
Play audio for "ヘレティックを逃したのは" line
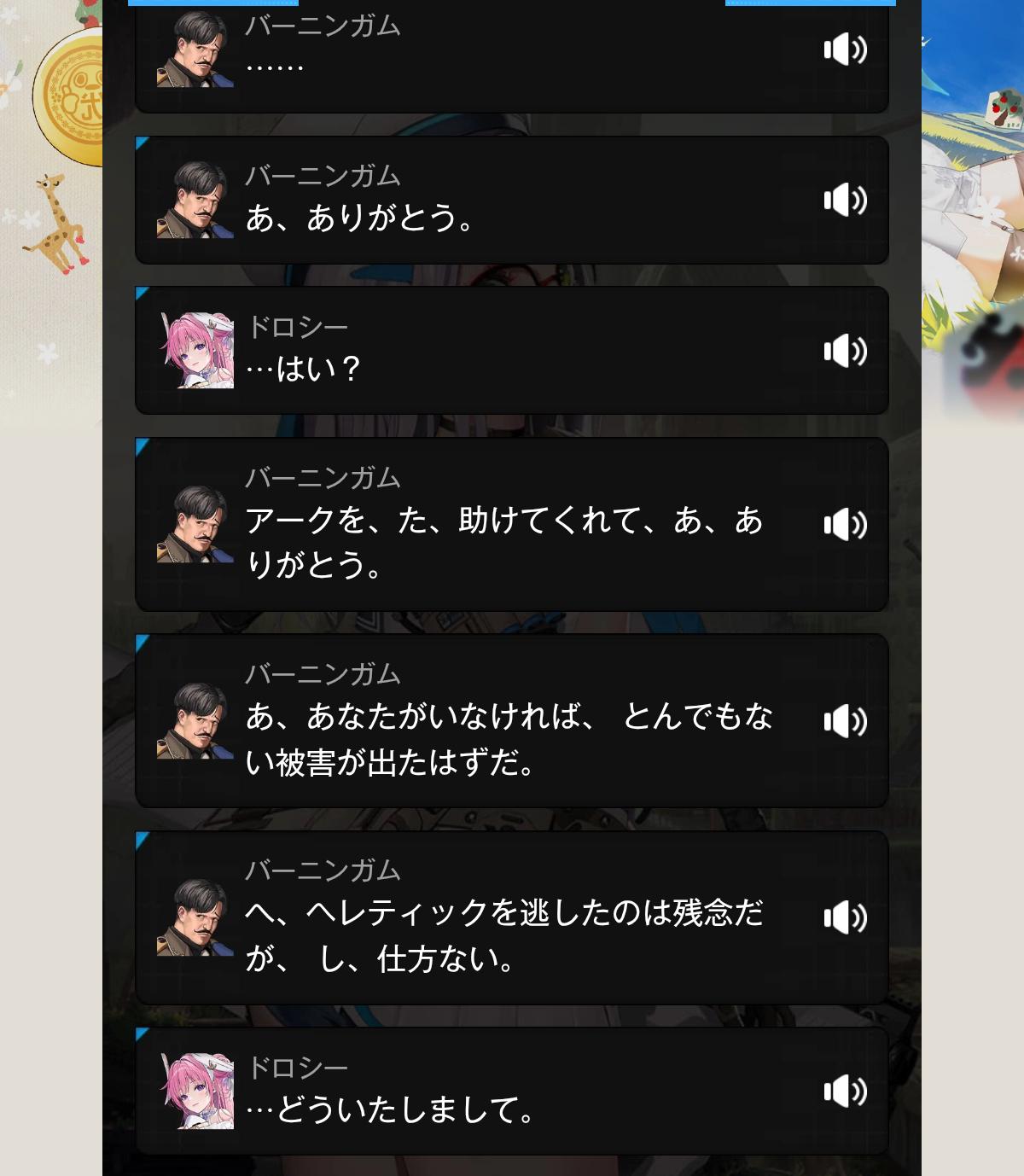click(845, 917)
